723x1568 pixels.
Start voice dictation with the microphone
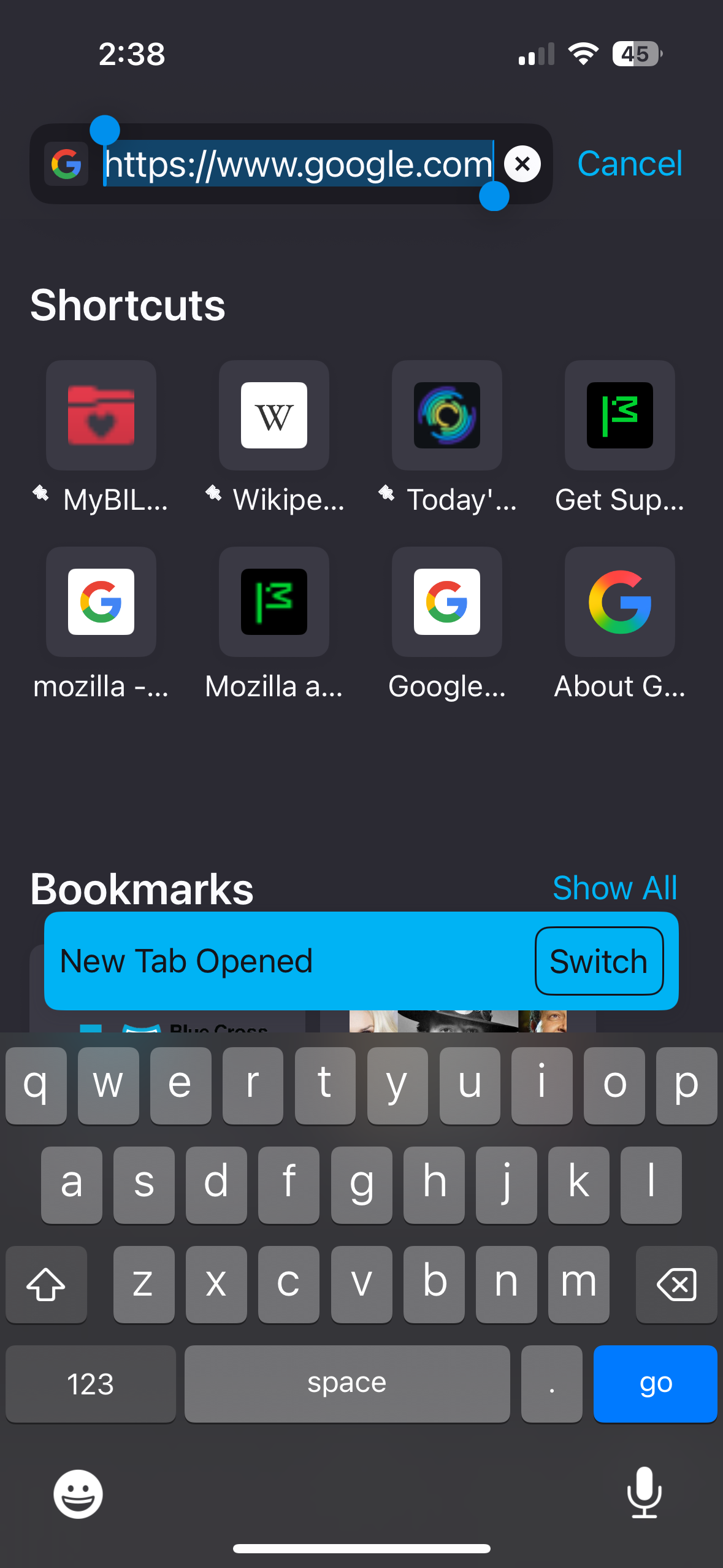pyautogui.click(x=644, y=1493)
